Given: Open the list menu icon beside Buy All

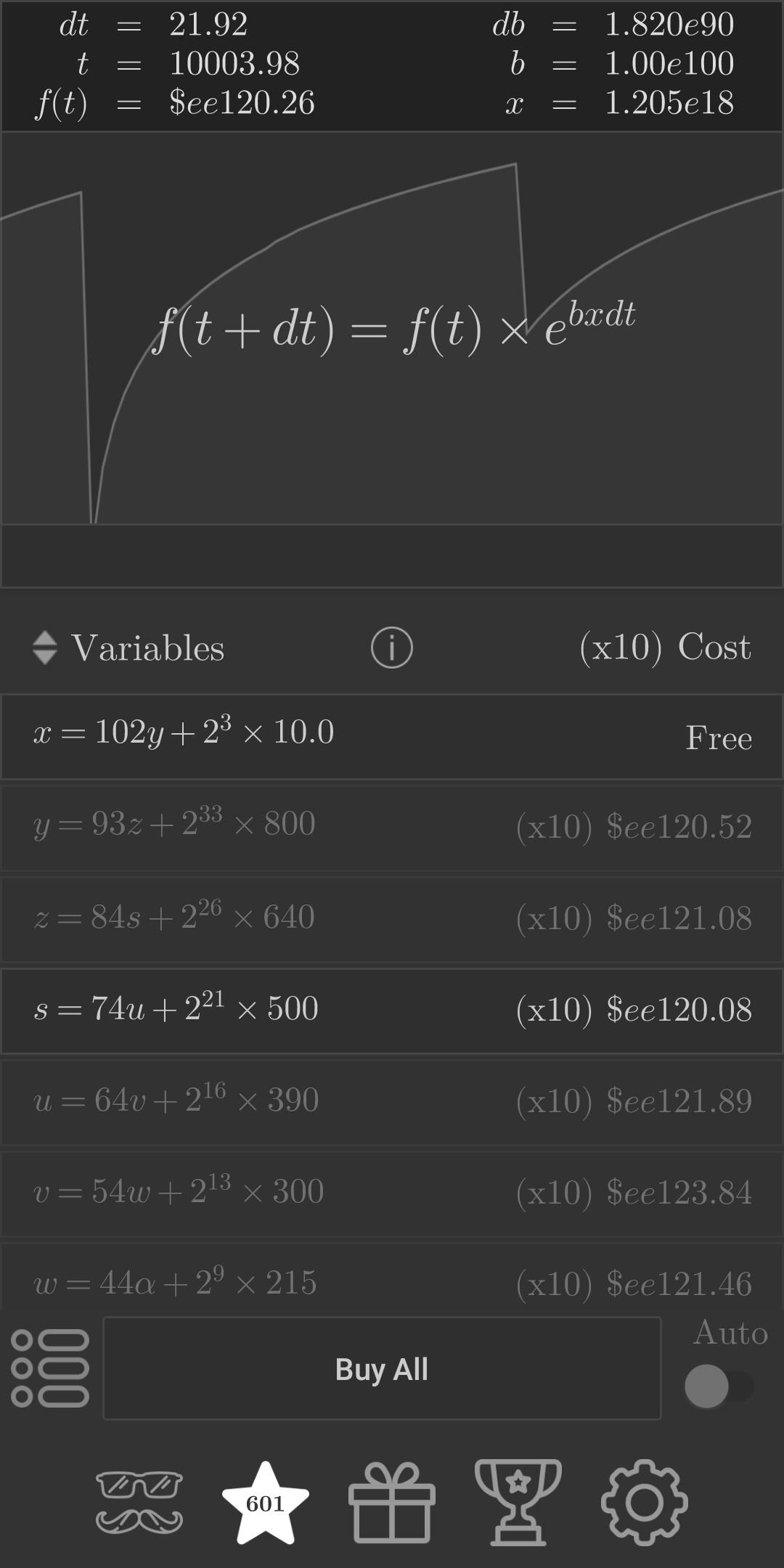Looking at the screenshot, I should click(x=50, y=1368).
